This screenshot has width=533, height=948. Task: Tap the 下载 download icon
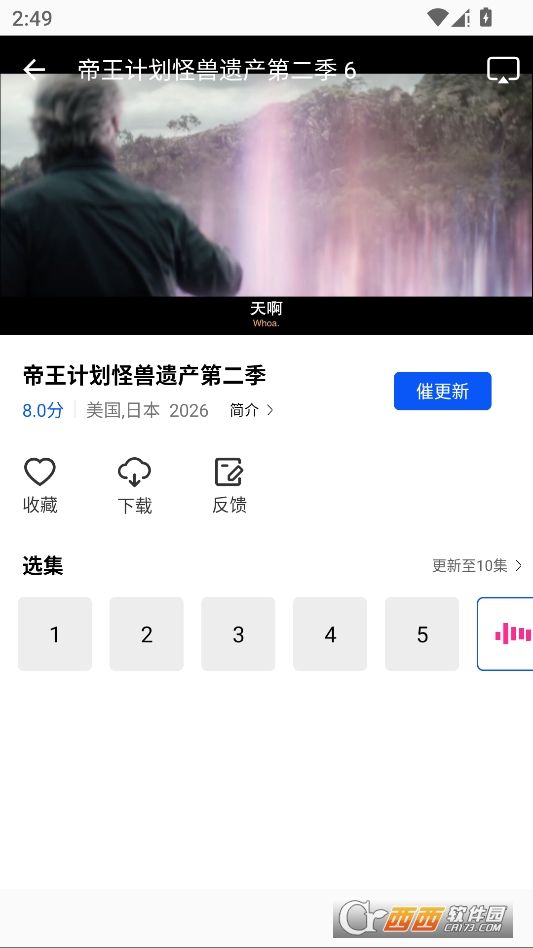[134, 485]
